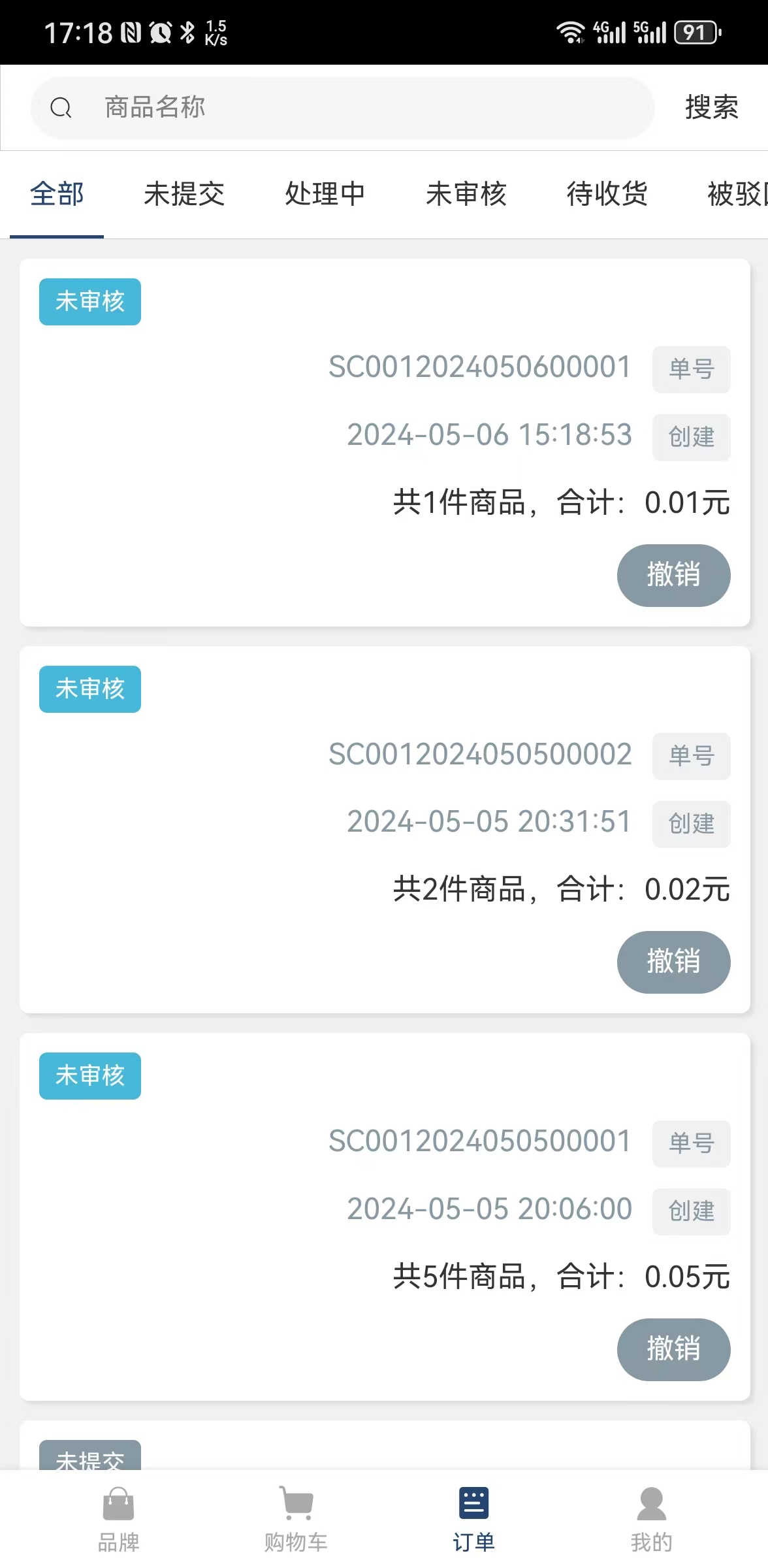Viewport: 768px width, 1568px height.
Task: Open the 被驳回 tab
Action: (737, 194)
